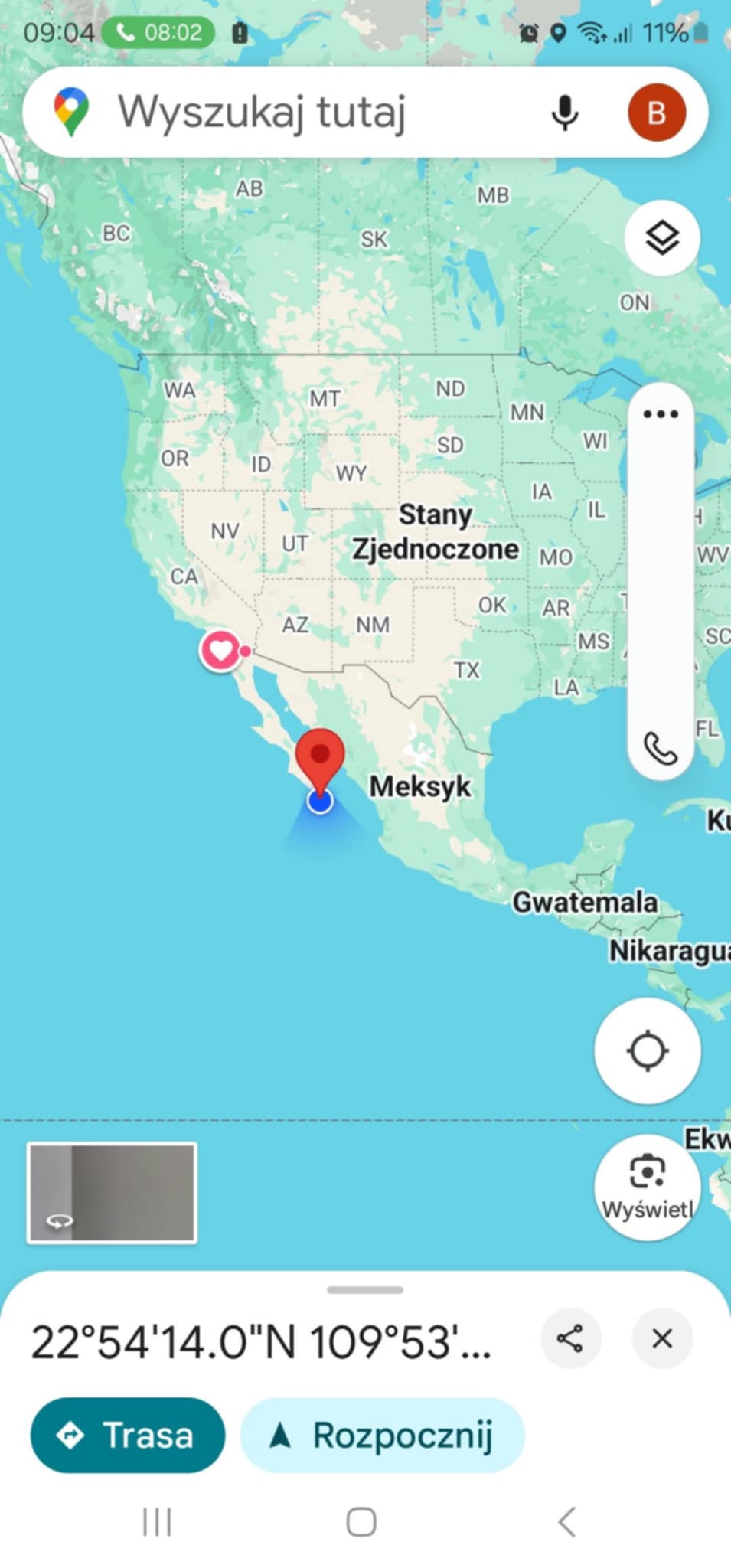The width and height of the screenshot is (731, 1568).
Task: Open the three-dot menu on side panel
Action: point(661,414)
